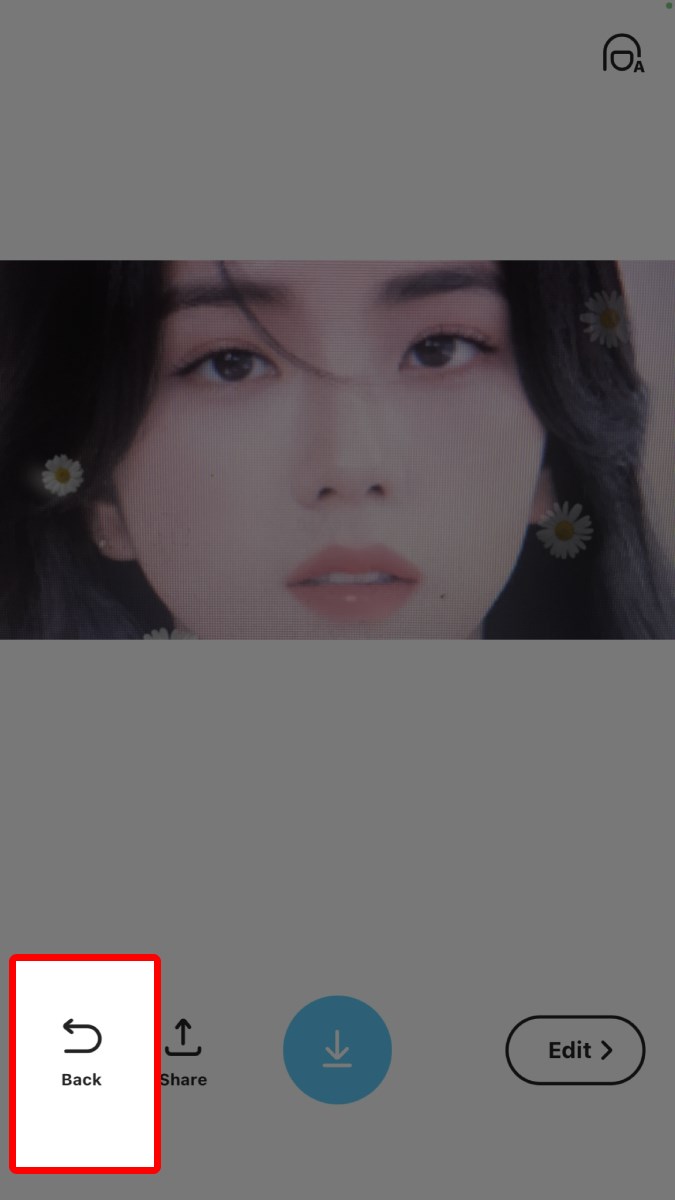The image size is (675, 1200).
Task: Download the photo to the device
Action: coord(337,1050)
